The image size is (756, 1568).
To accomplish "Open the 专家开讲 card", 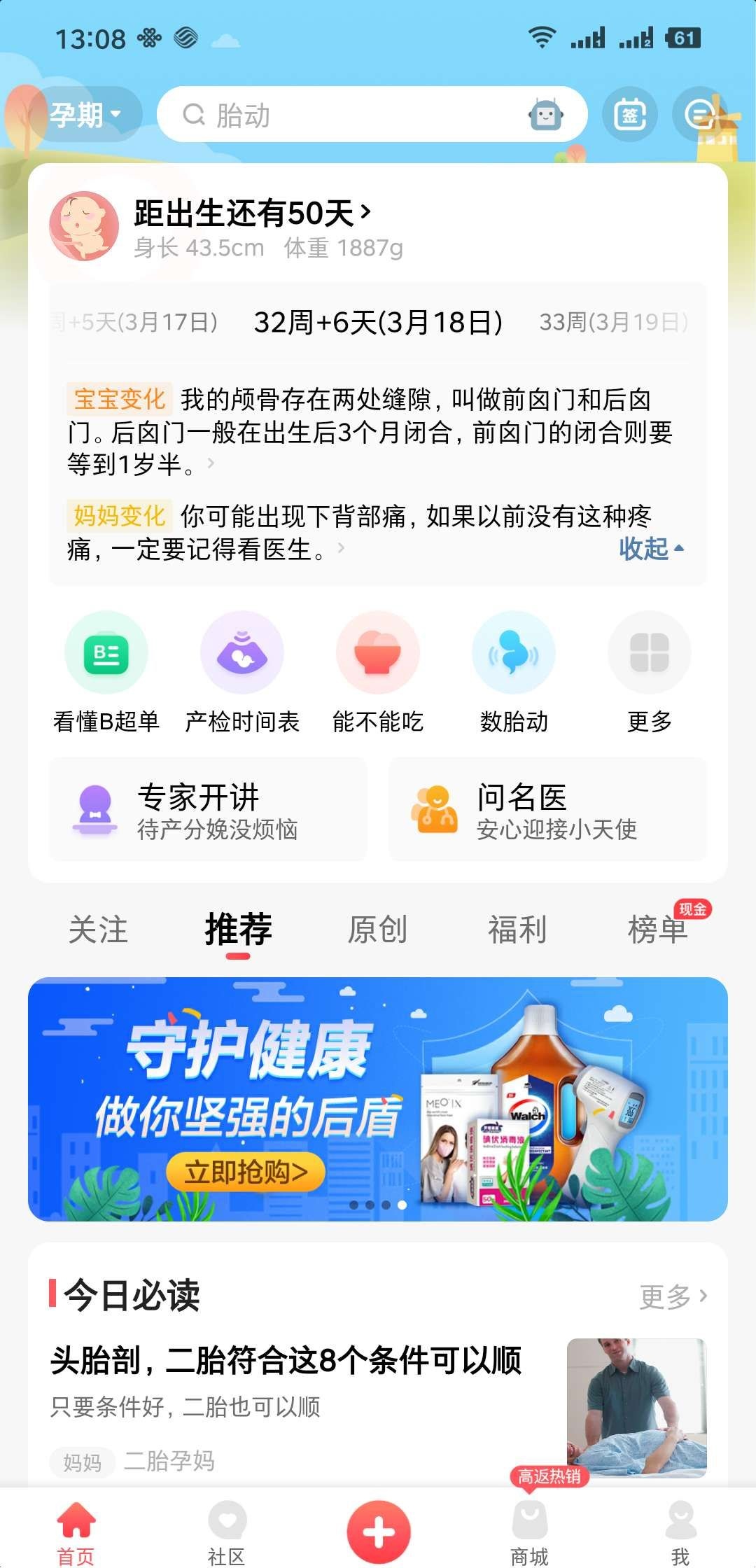I will coord(208,810).
